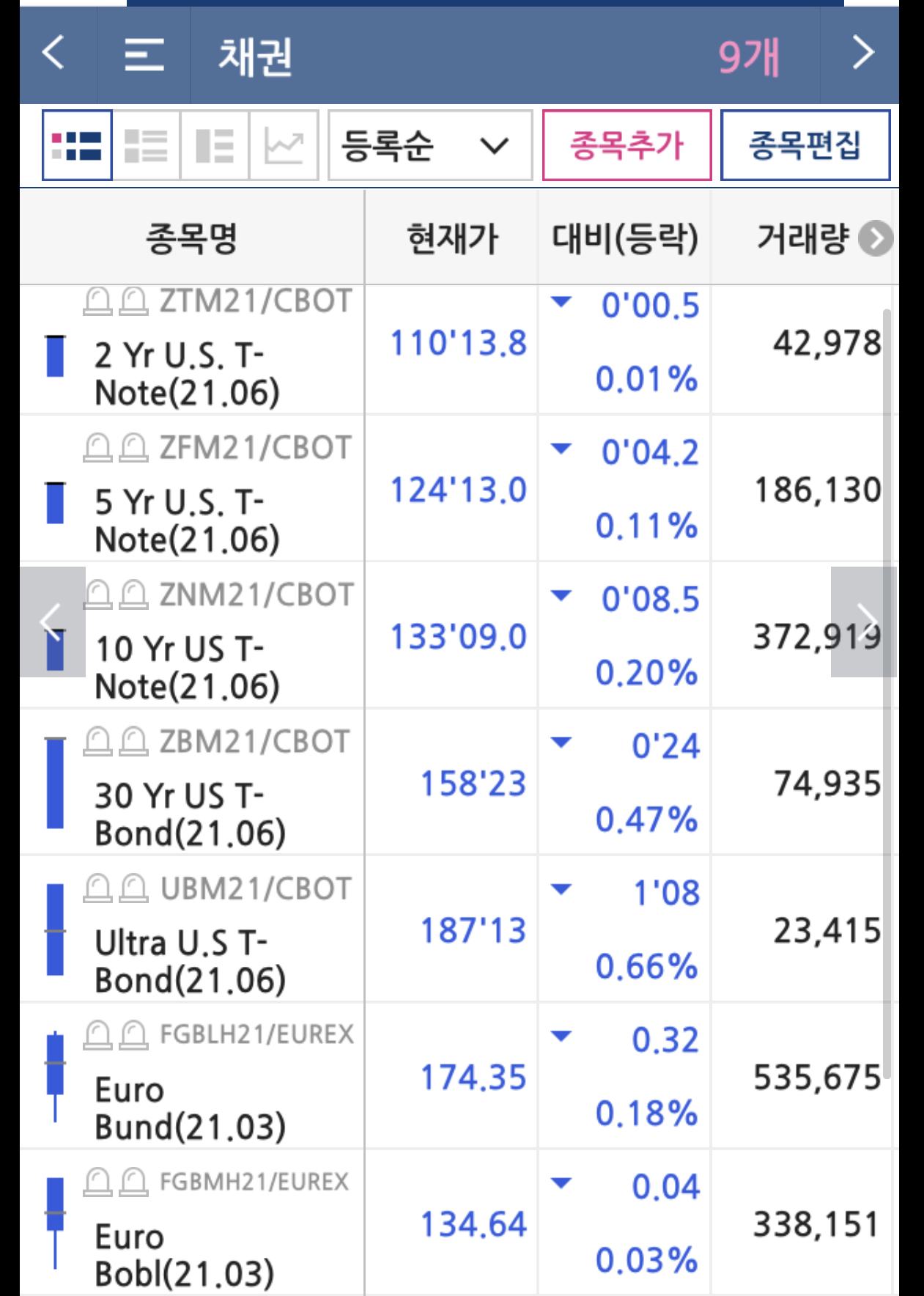The width and height of the screenshot is (924, 1296).
Task: Open 10 Yr US T-Note(21.06)
Action: tap(187, 667)
